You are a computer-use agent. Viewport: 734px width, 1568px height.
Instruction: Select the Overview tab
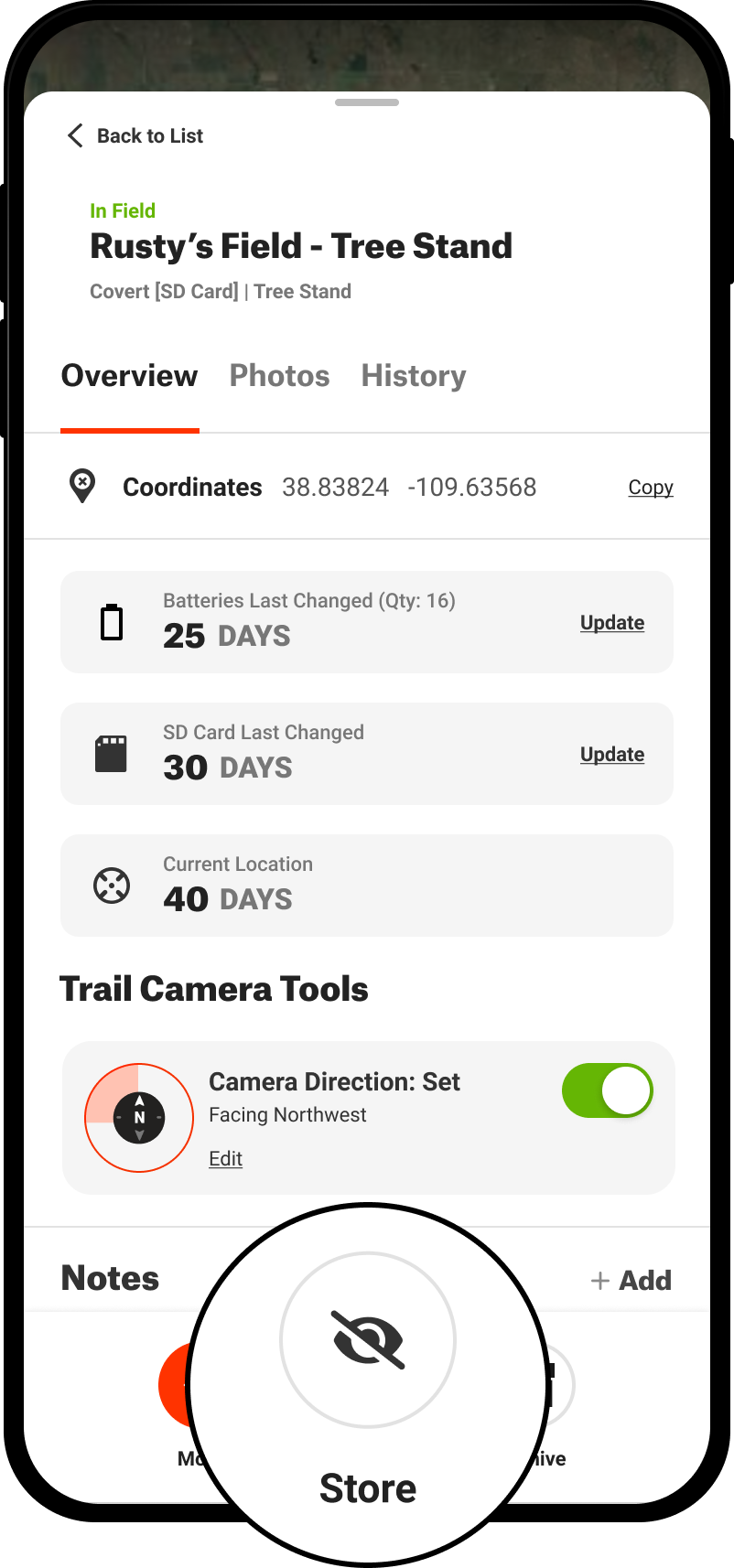pos(129,375)
